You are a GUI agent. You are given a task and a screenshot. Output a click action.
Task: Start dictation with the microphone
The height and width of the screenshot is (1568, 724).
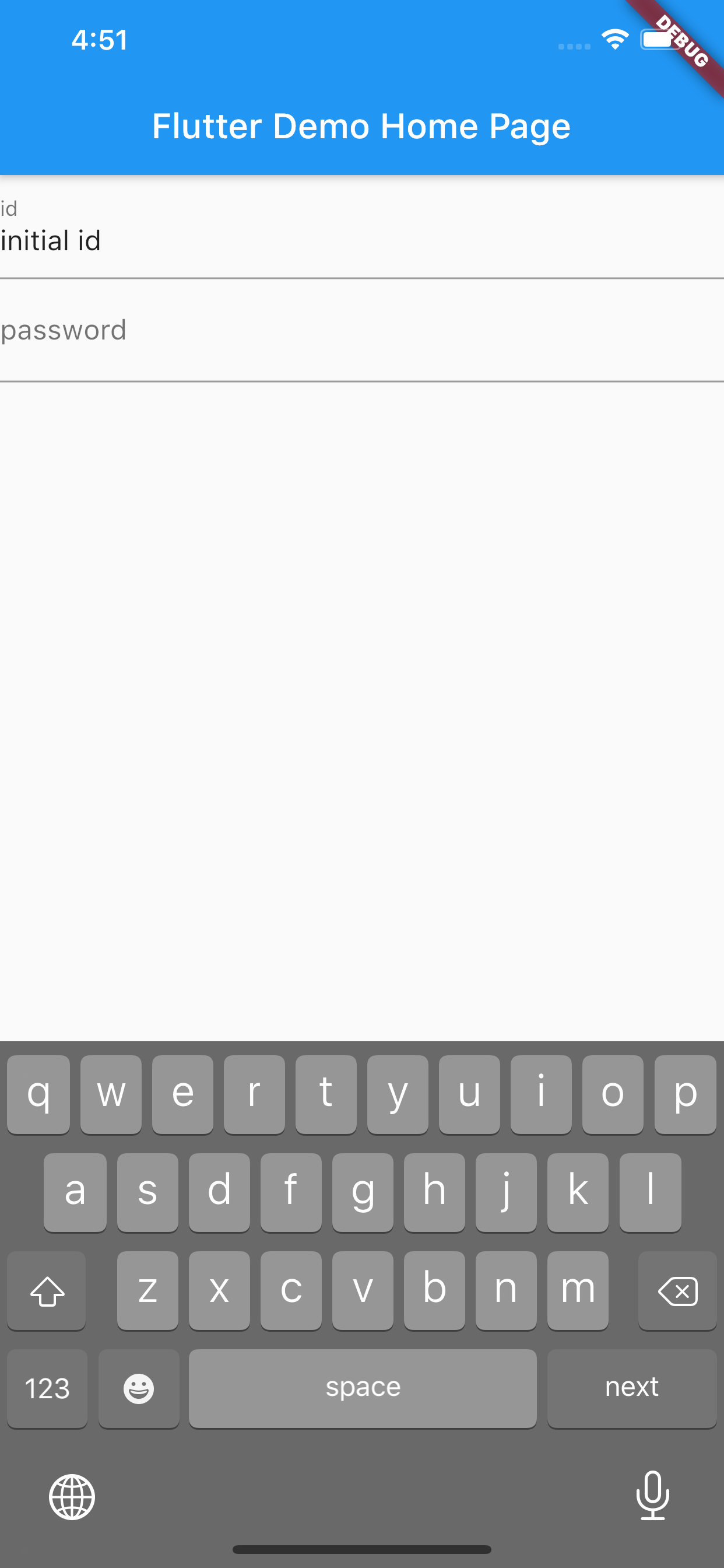652,1496
